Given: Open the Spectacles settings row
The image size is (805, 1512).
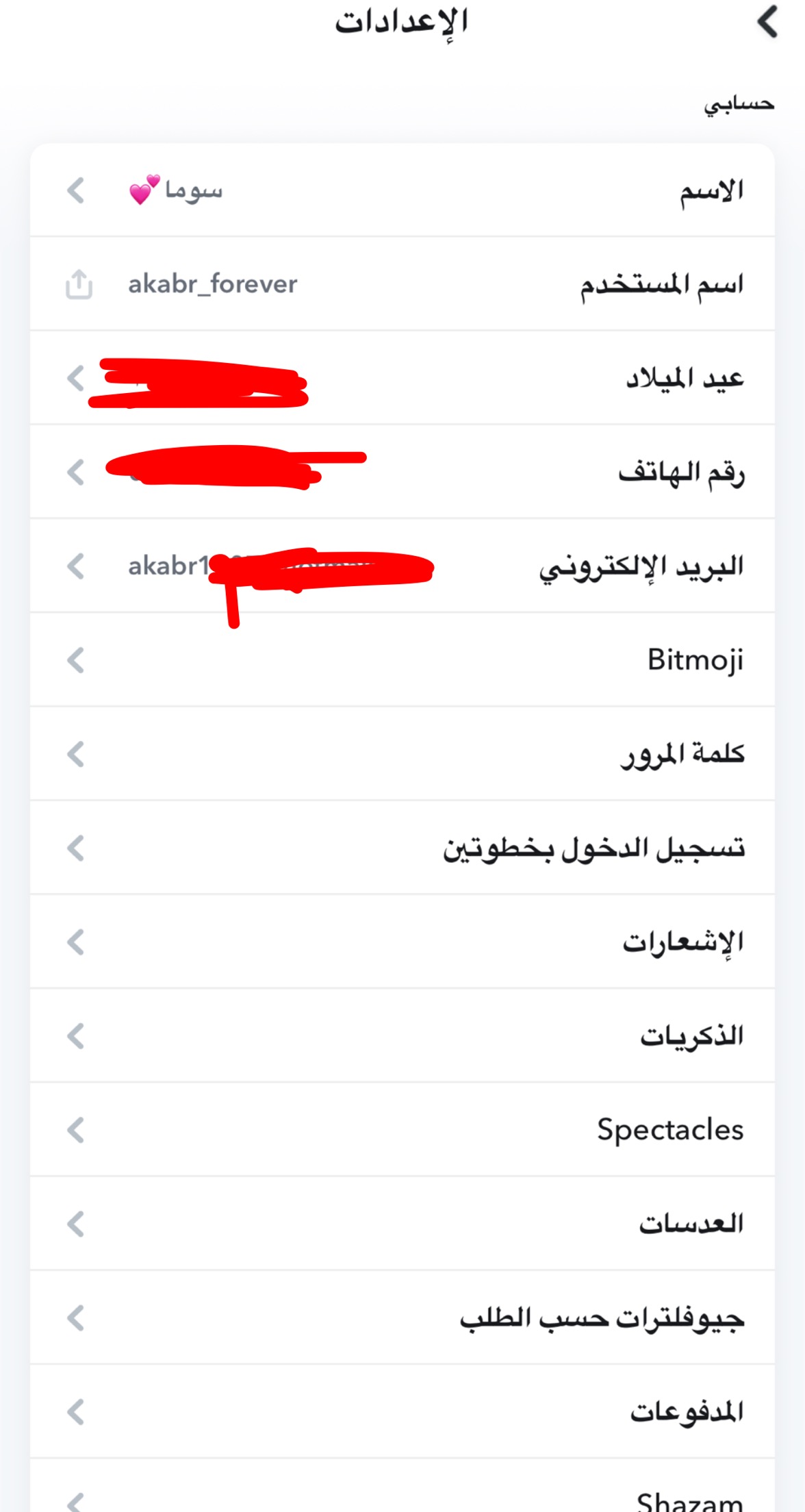Looking at the screenshot, I should 402,1130.
